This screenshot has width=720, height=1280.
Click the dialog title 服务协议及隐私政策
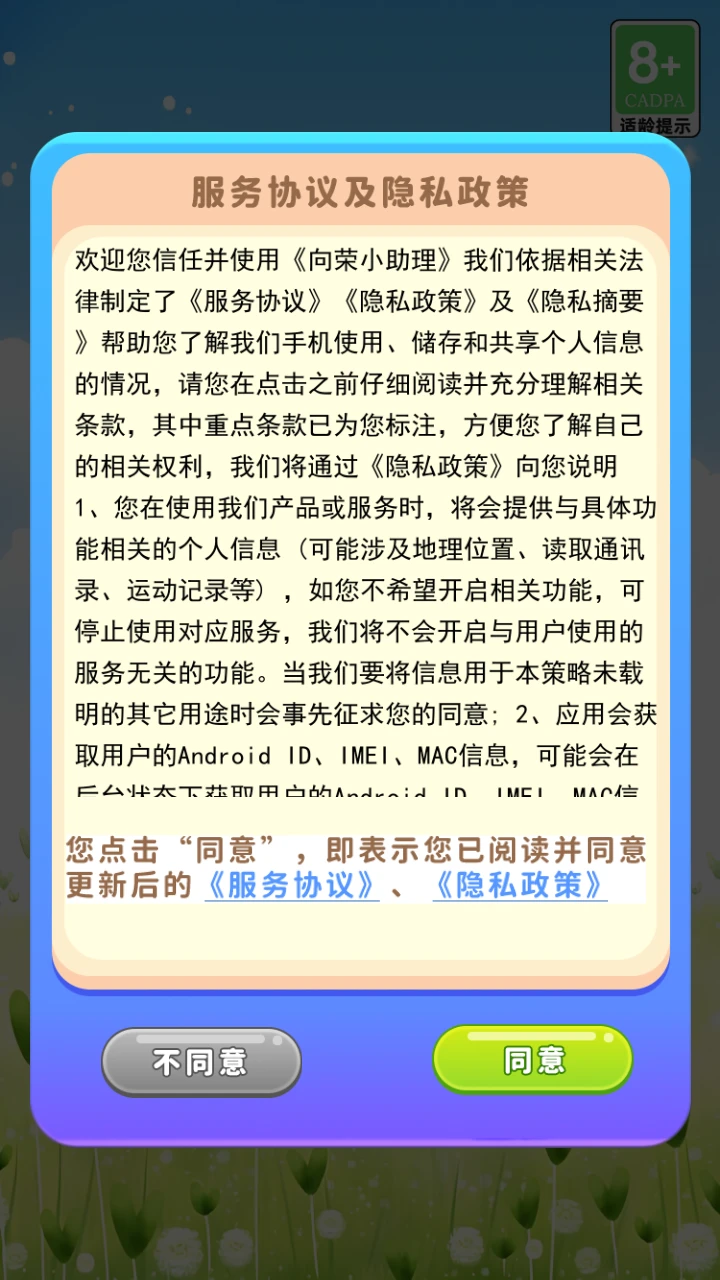click(x=360, y=192)
